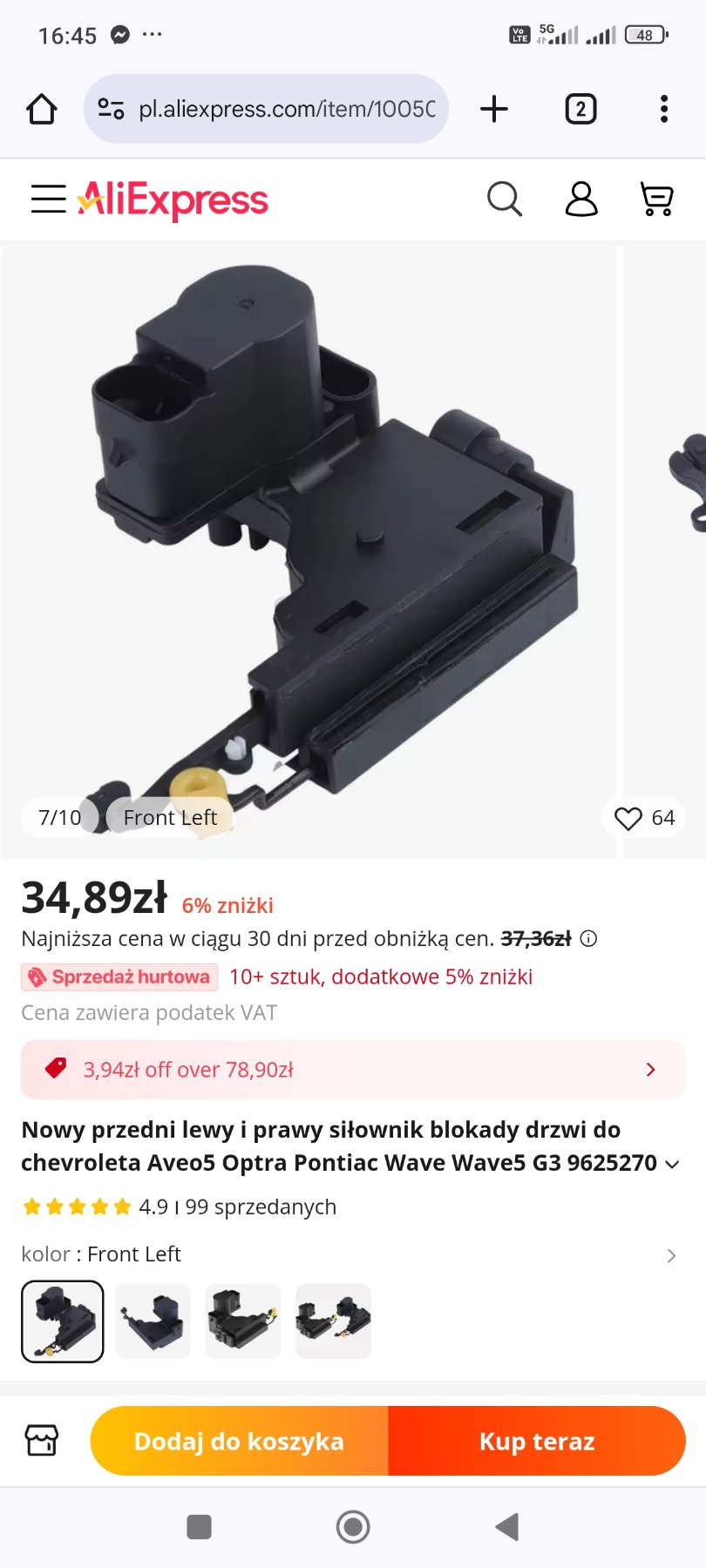Open a new browser tab
This screenshot has width=706, height=1568.
click(494, 109)
